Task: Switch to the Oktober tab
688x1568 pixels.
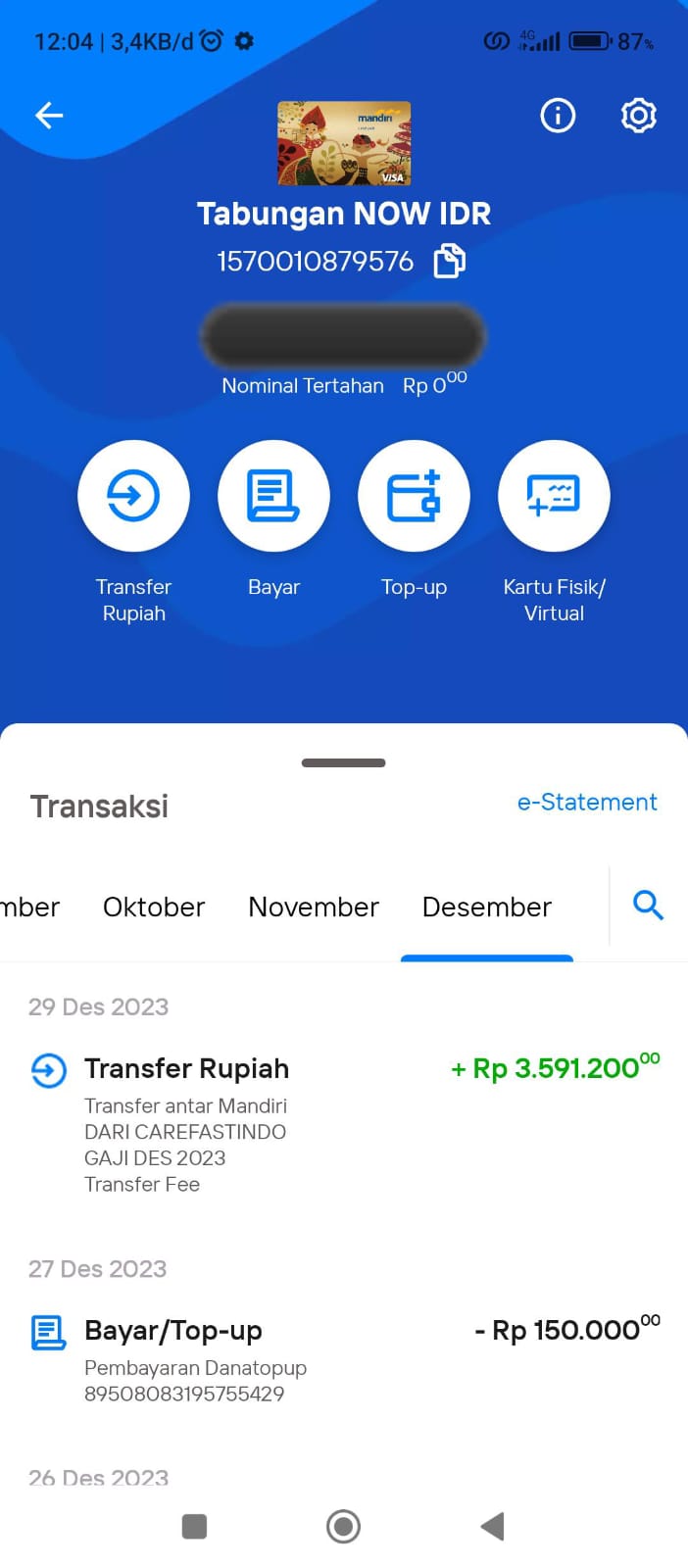Action: tap(154, 906)
